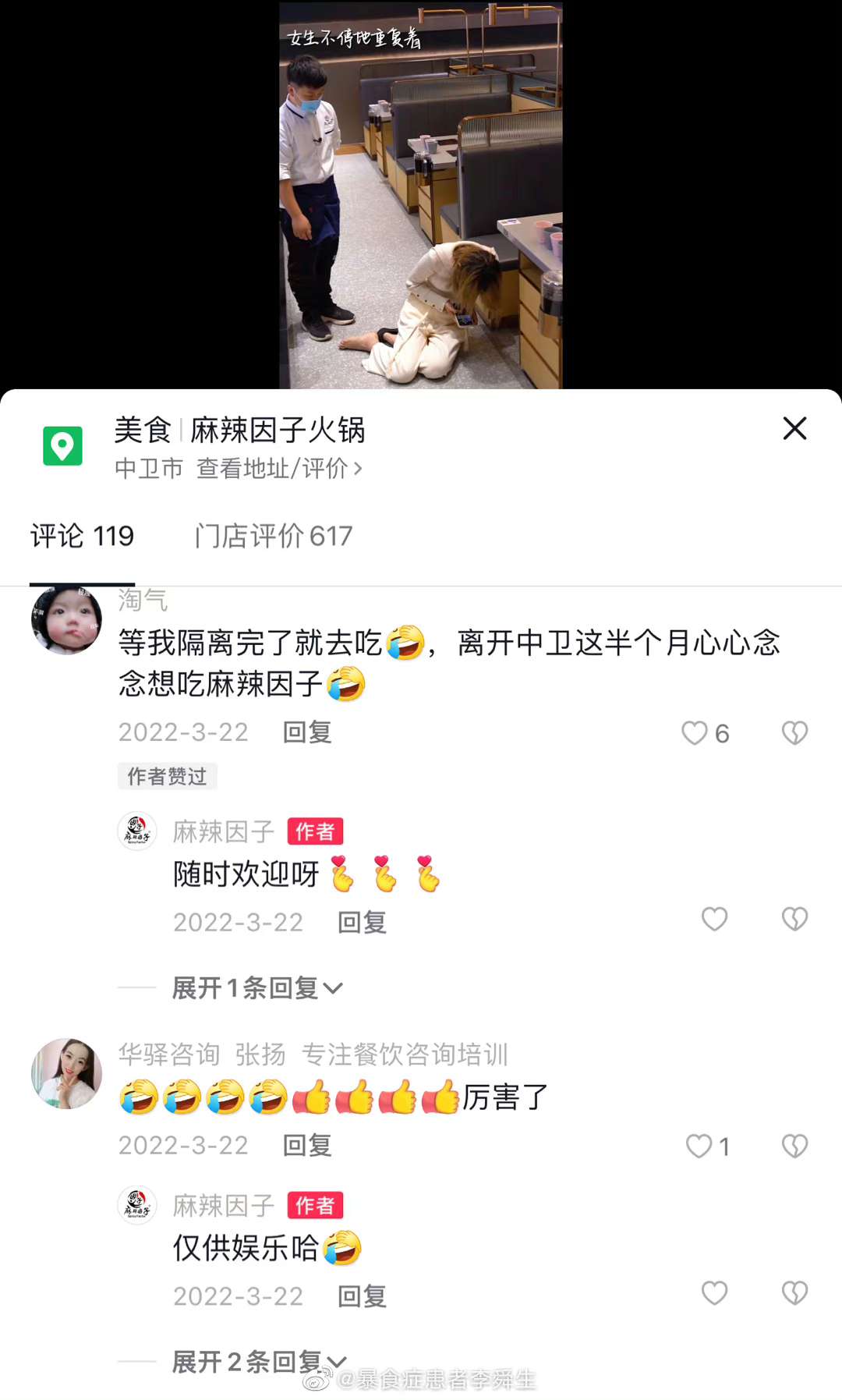Open 淘气's profile avatar
The image size is (842, 1400).
(66, 620)
